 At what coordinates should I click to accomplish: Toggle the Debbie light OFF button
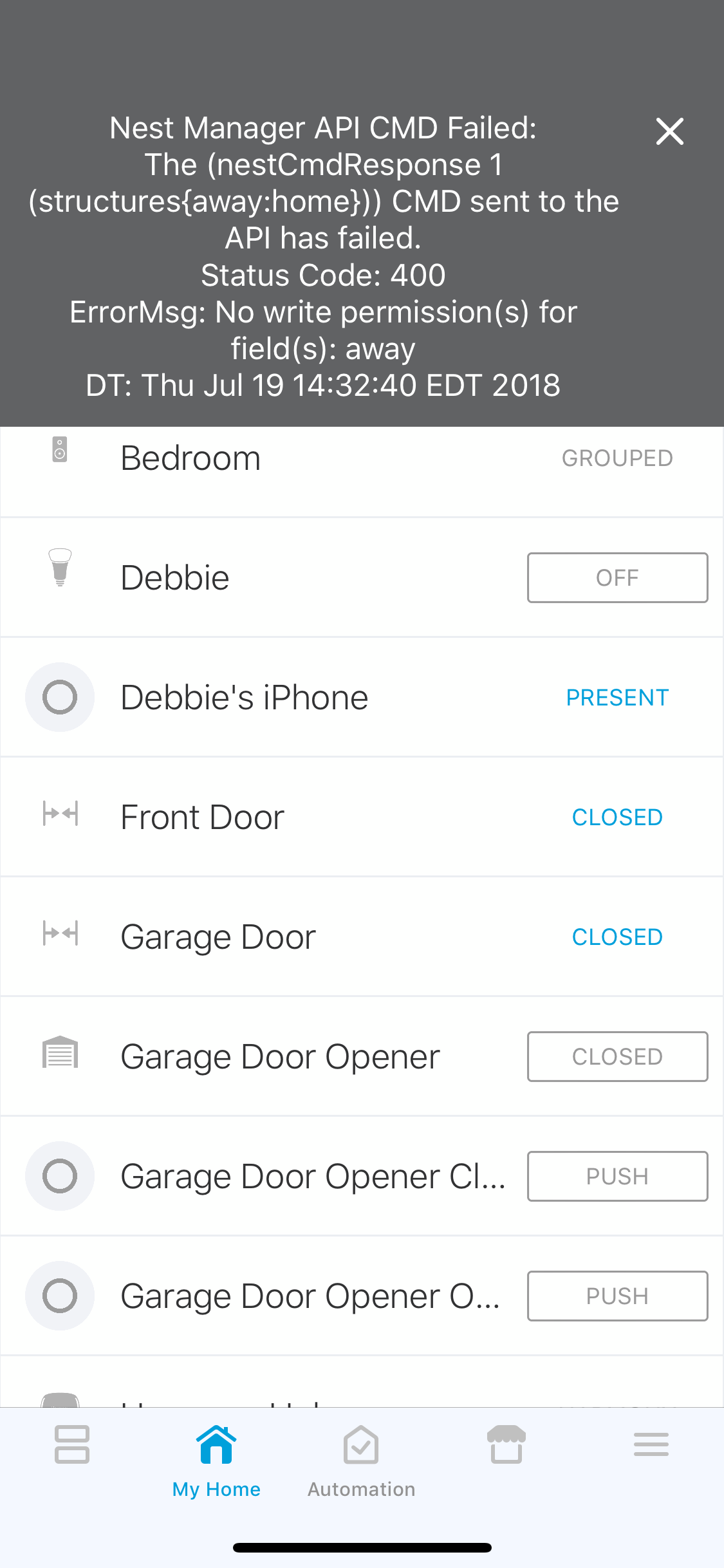pos(617,577)
